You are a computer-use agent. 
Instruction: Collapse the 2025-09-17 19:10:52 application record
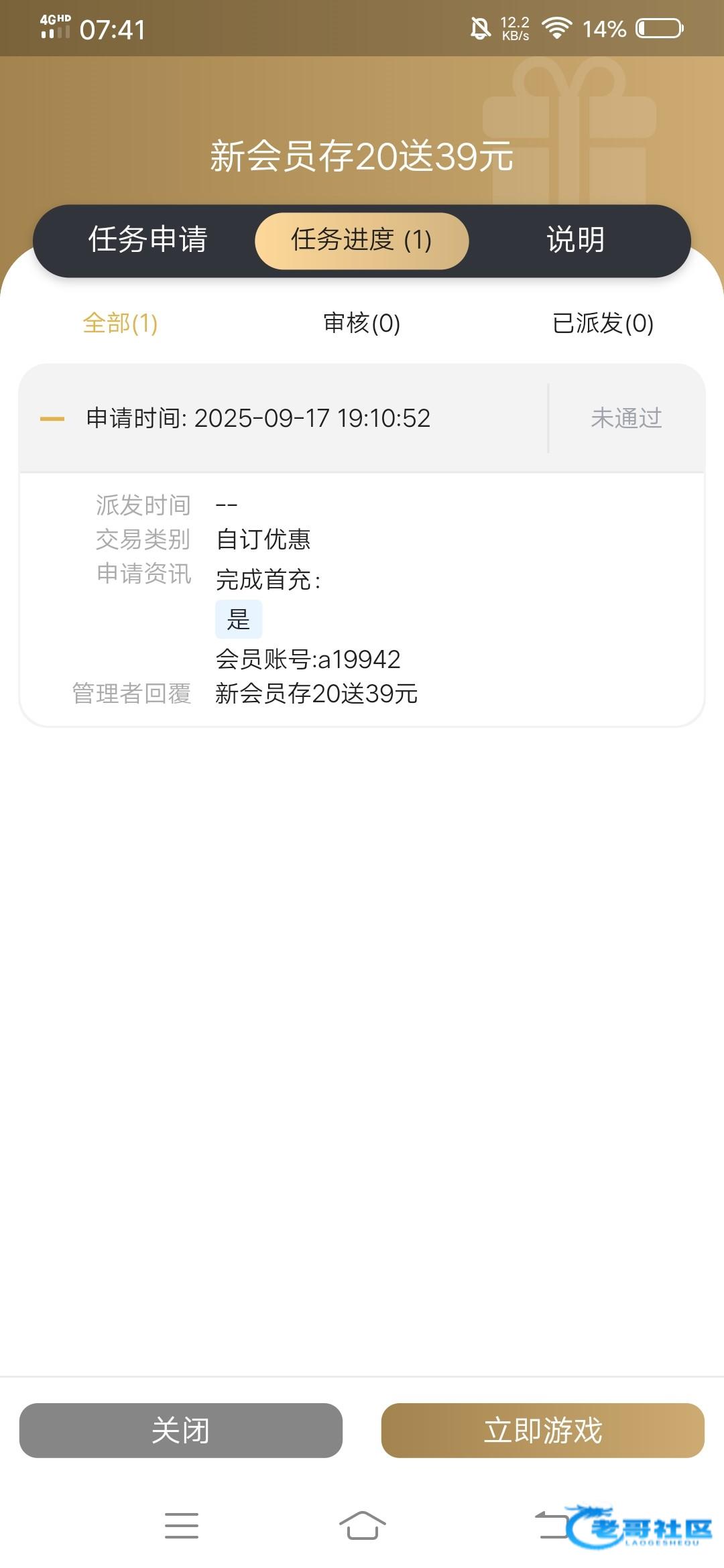point(52,419)
